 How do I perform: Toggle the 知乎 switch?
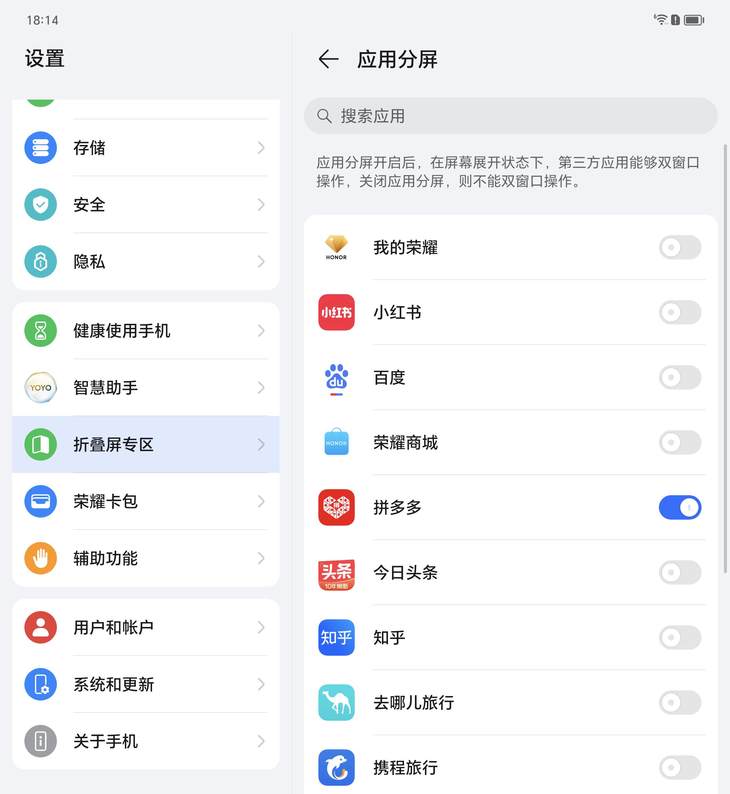(680, 637)
